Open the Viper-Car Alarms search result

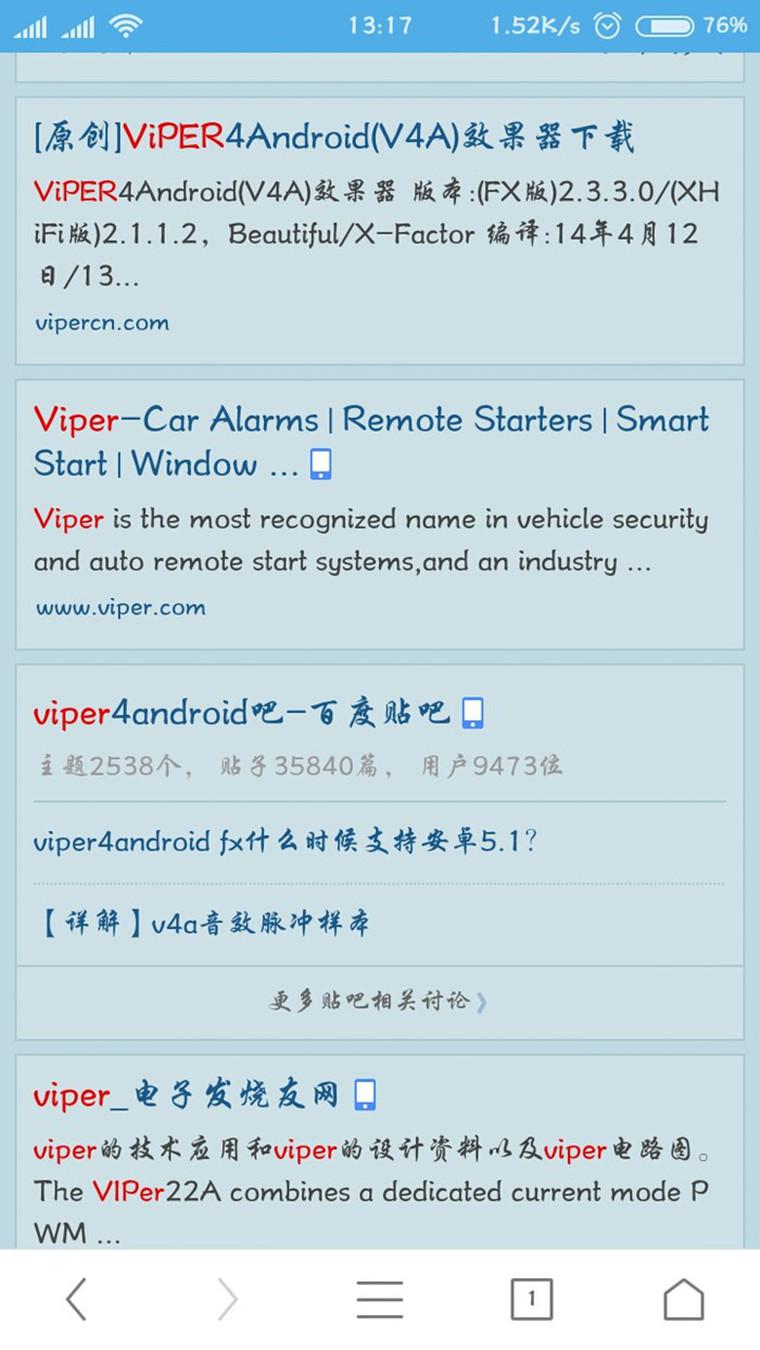coord(370,440)
